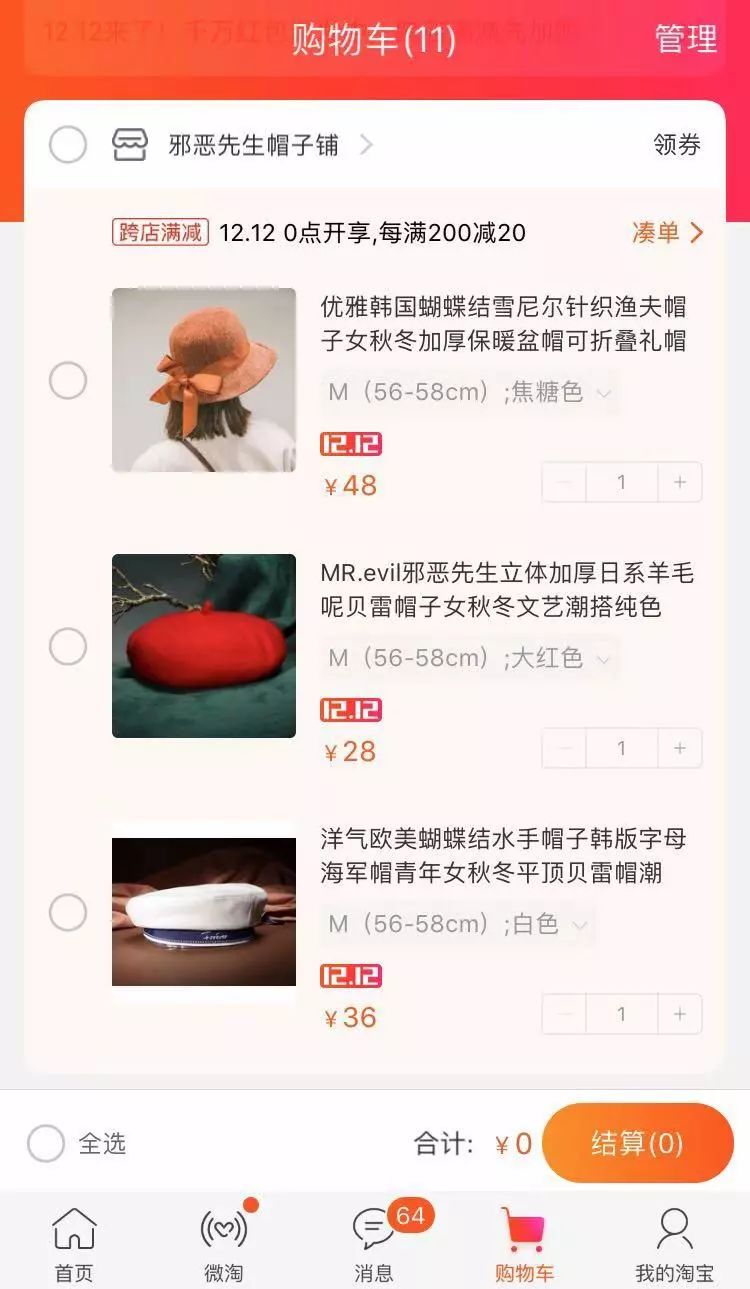Screen dimensions: 750x1289
Task: Select the red beret item checkbox
Action: point(68,645)
